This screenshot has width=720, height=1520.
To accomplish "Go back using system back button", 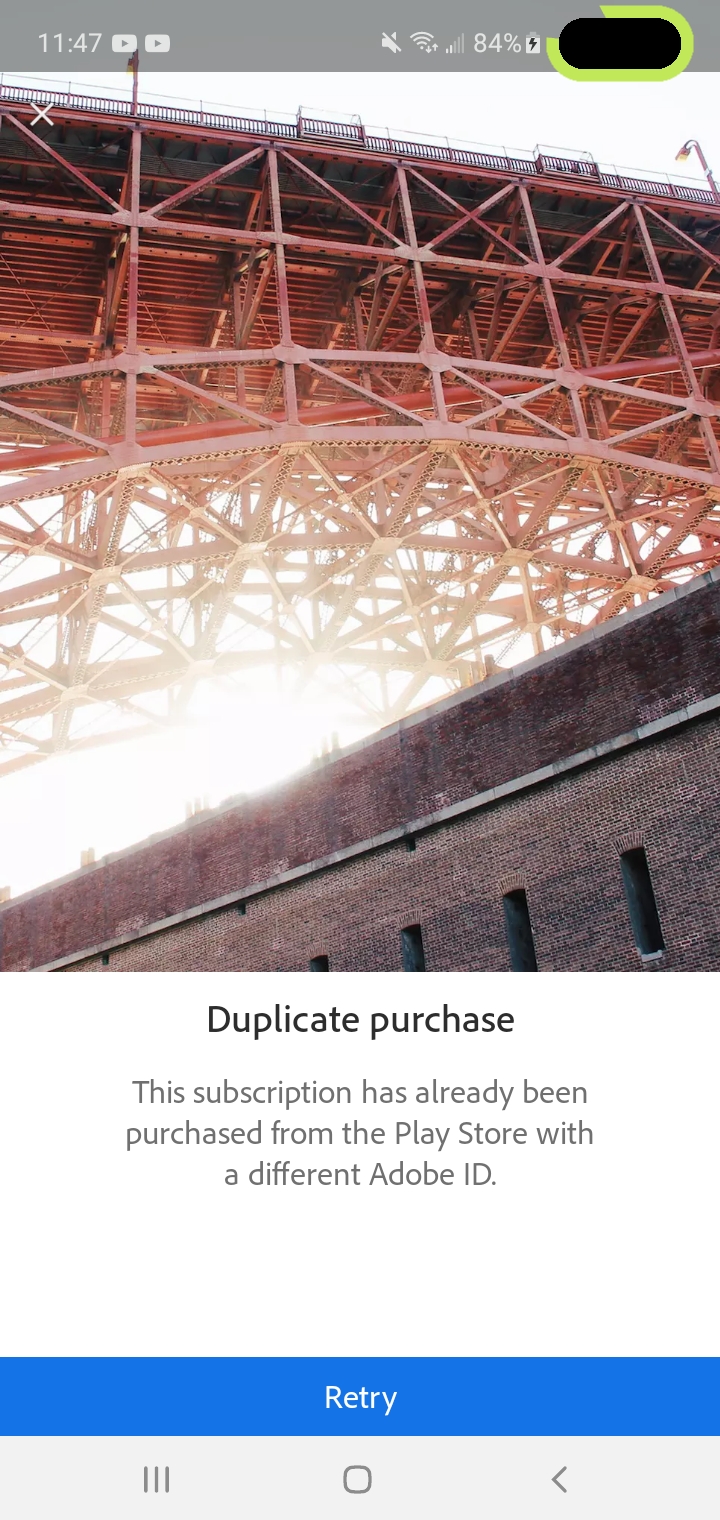I will point(560,1479).
